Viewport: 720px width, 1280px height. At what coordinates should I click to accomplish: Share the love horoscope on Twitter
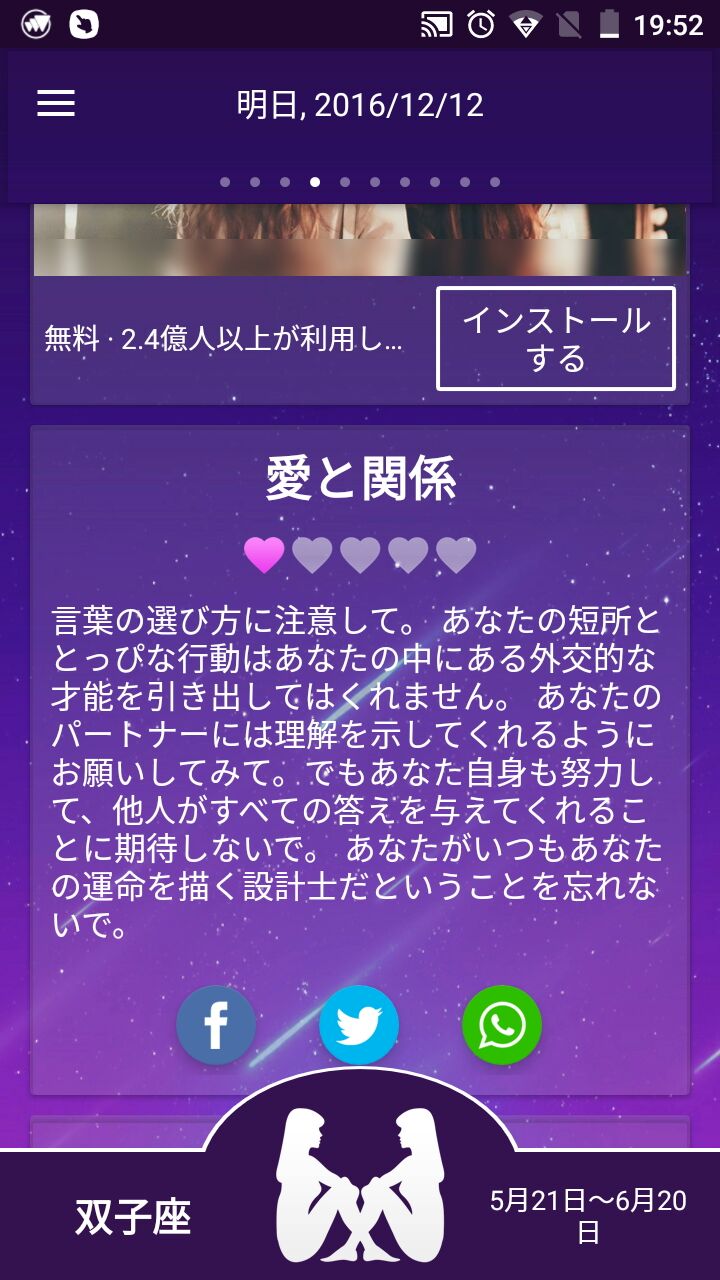click(x=359, y=1025)
